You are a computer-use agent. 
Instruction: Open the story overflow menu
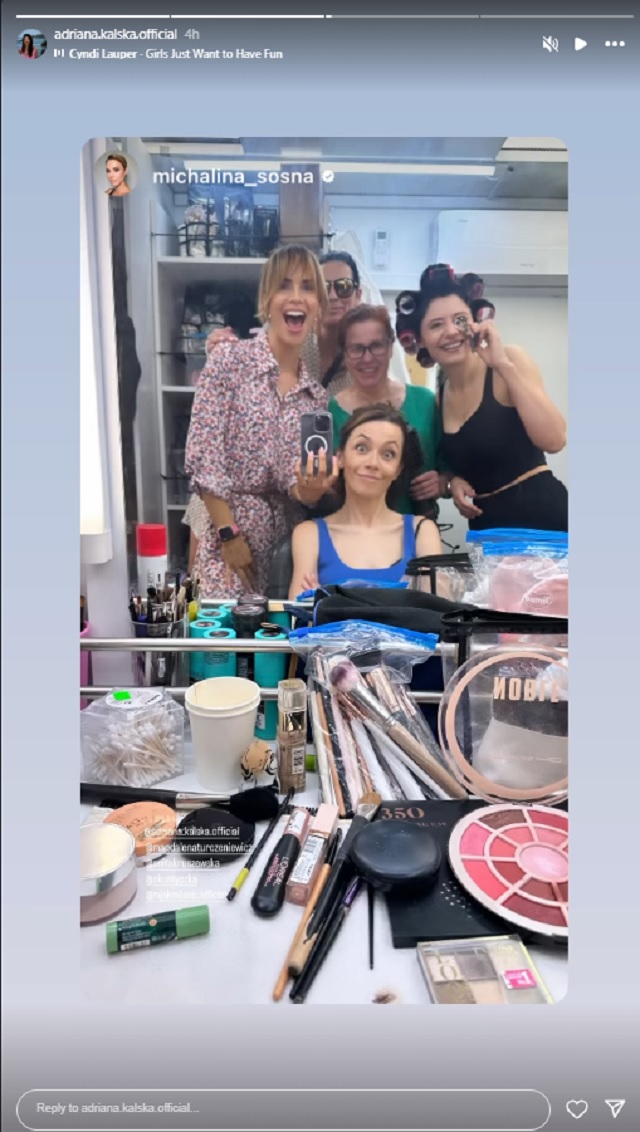point(614,44)
